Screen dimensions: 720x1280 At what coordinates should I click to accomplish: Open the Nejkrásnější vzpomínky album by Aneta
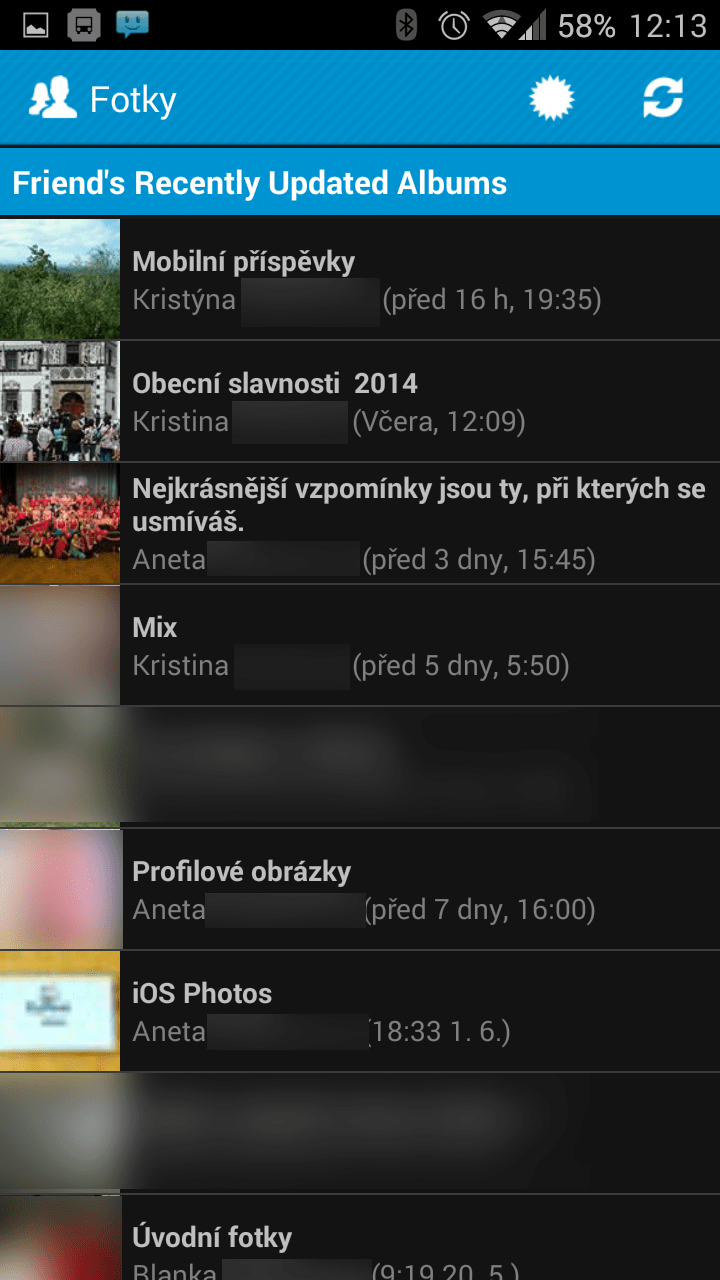point(360,523)
